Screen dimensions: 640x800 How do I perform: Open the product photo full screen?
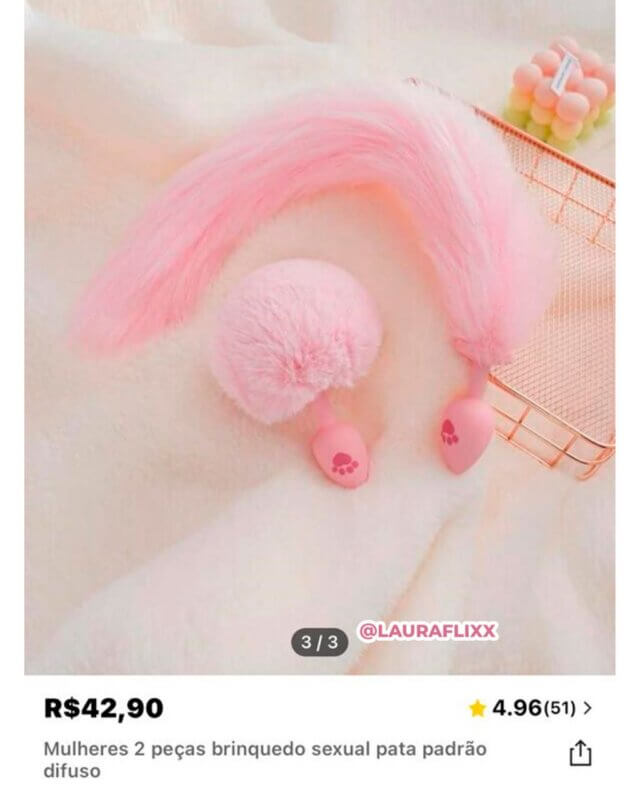point(320,340)
